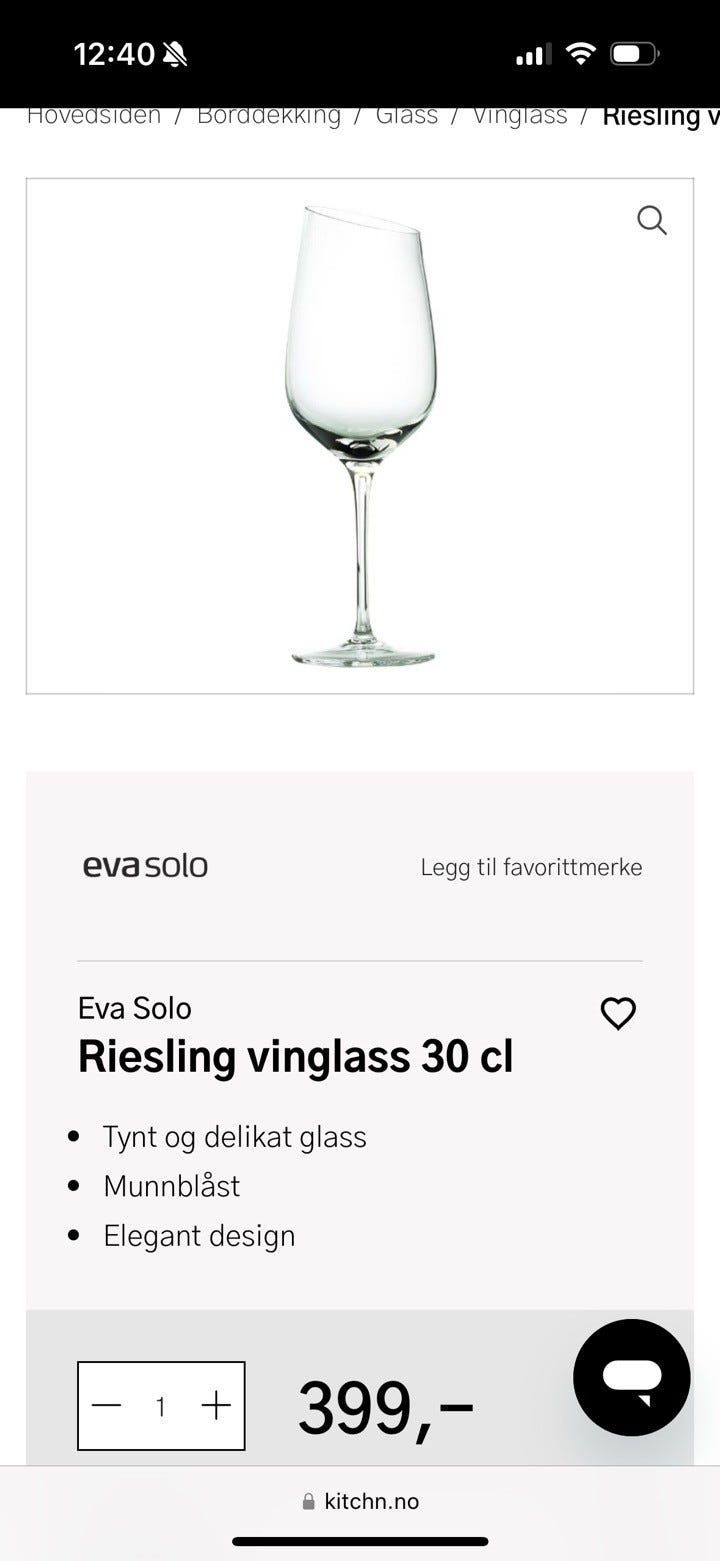The width and height of the screenshot is (720, 1561).
Task: Increase quantity with the plus button
Action: click(x=216, y=1406)
